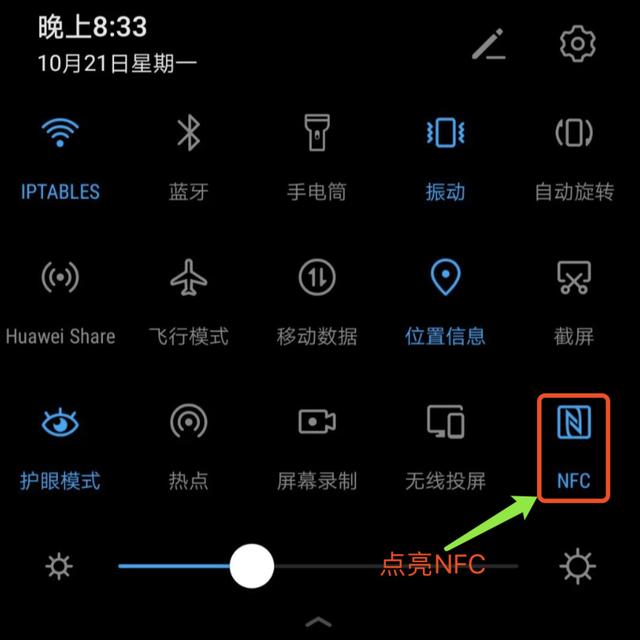Turn on Huawei Share
The width and height of the screenshot is (640, 640).
tap(60, 278)
